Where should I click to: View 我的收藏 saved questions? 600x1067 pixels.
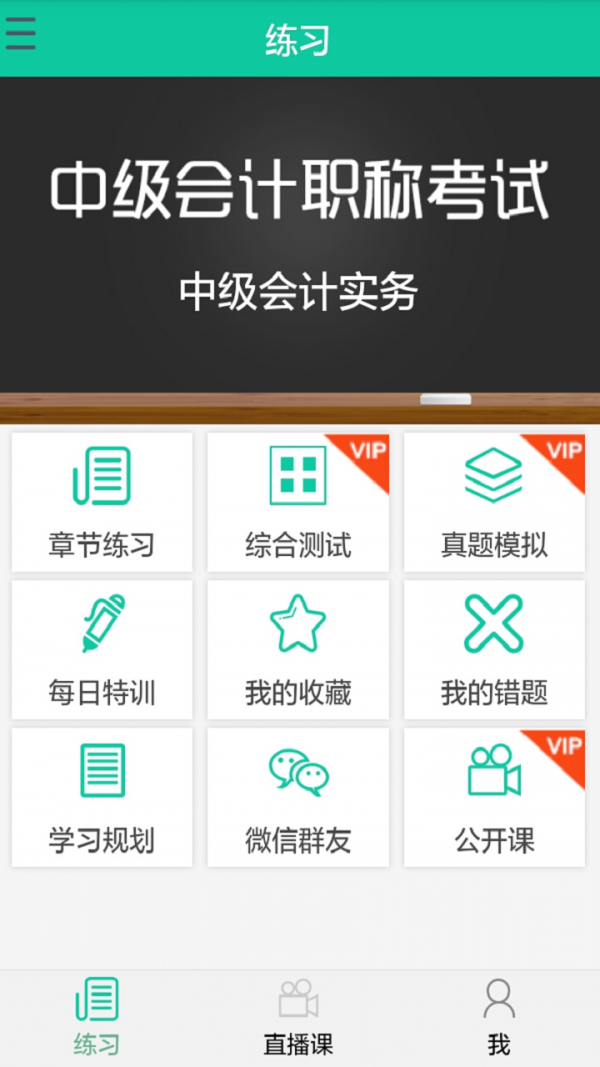click(x=298, y=650)
